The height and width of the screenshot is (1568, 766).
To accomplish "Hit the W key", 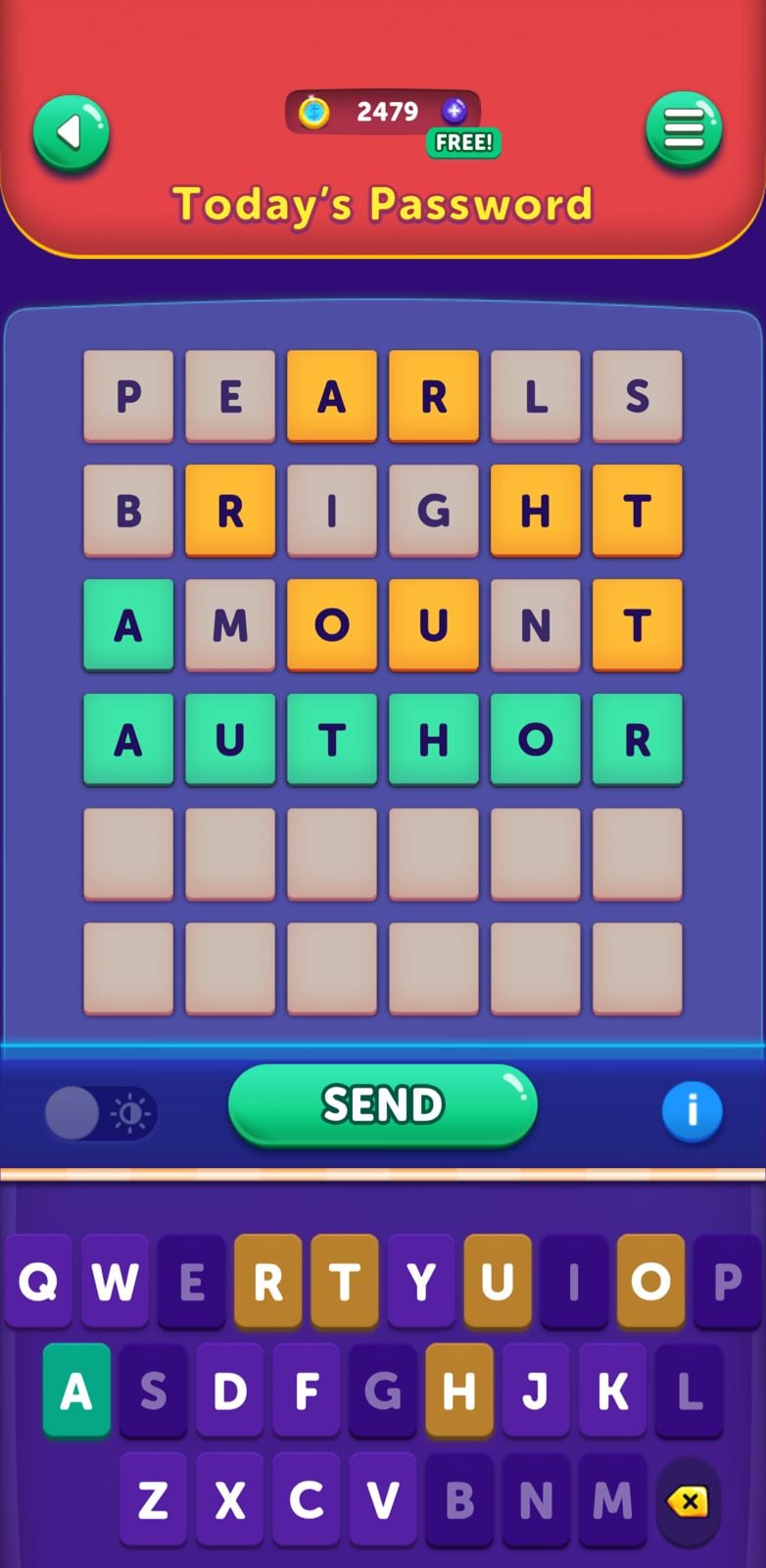I will [x=115, y=1281].
